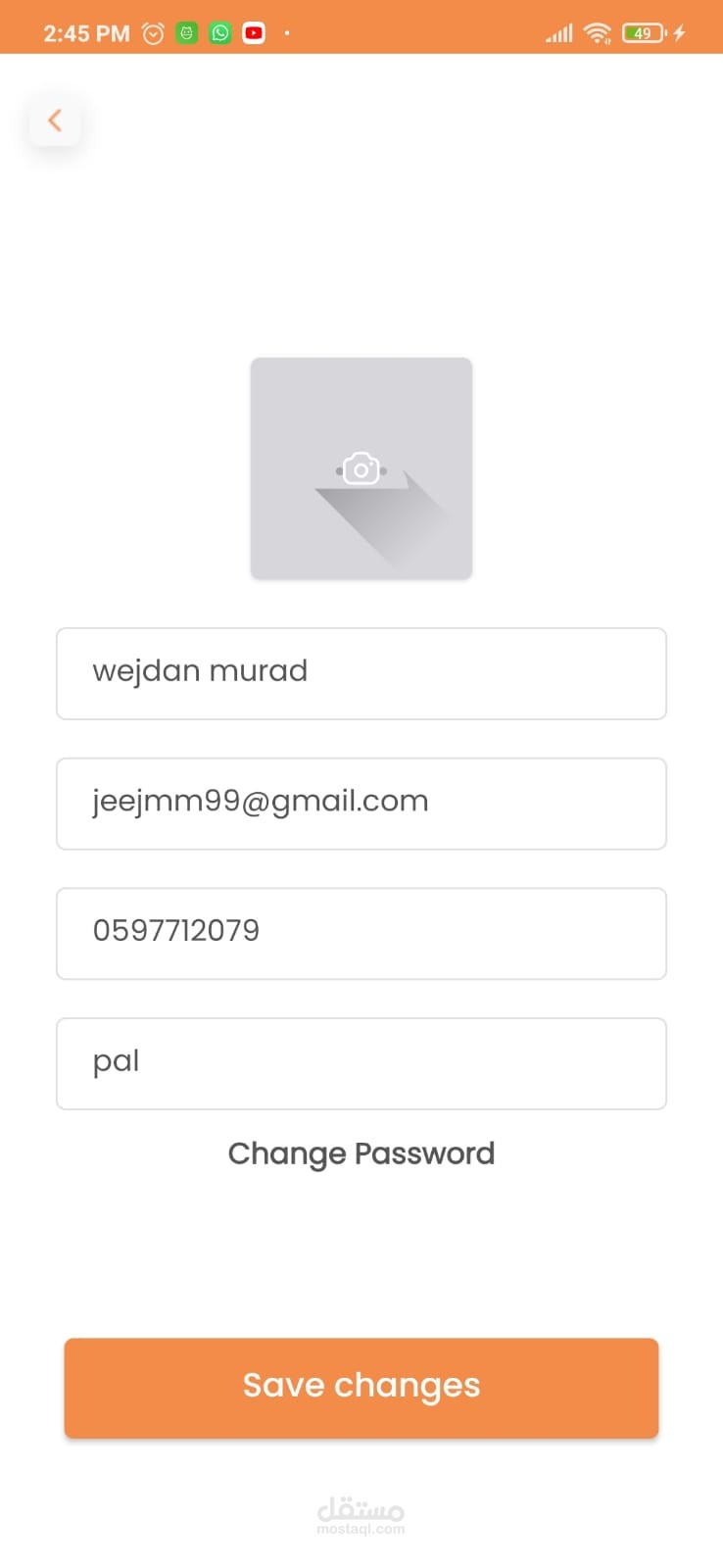Save changes to the profile
The width and height of the screenshot is (723, 1568).
361,1388
